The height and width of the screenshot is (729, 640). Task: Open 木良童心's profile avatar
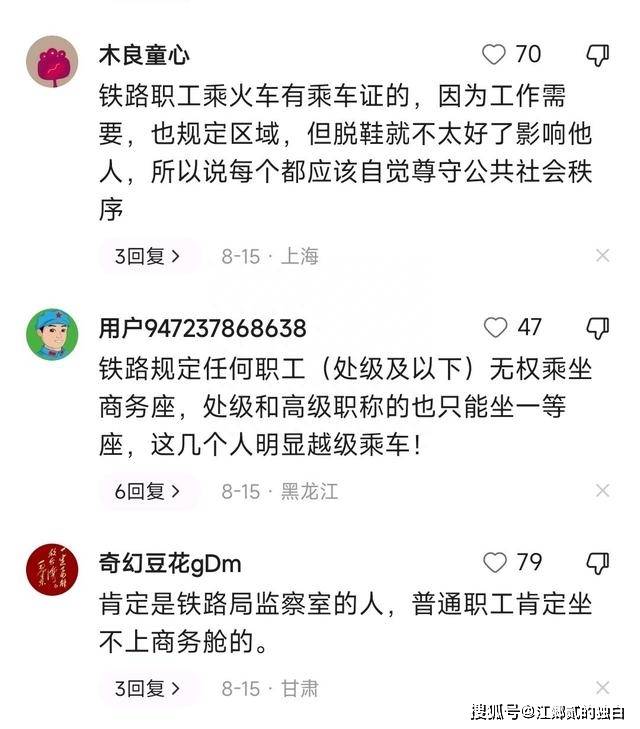[x=52, y=62]
